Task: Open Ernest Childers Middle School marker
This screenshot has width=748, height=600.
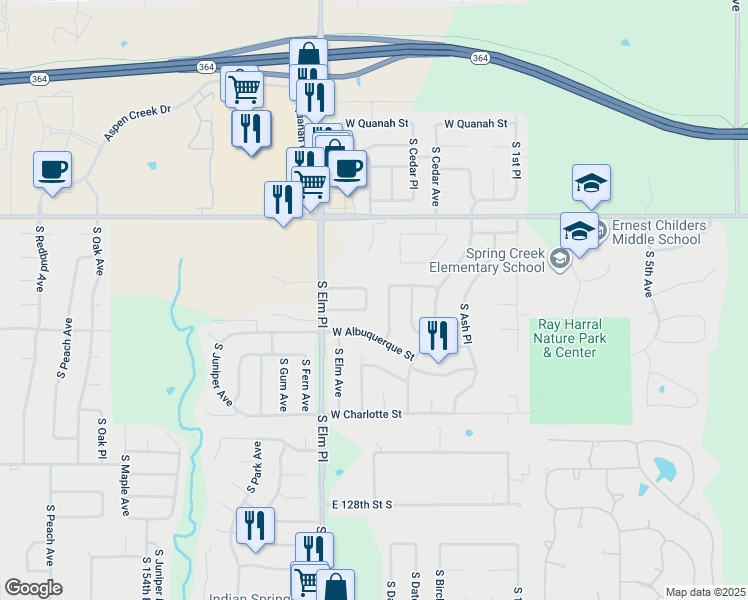Action: coord(580,232)
